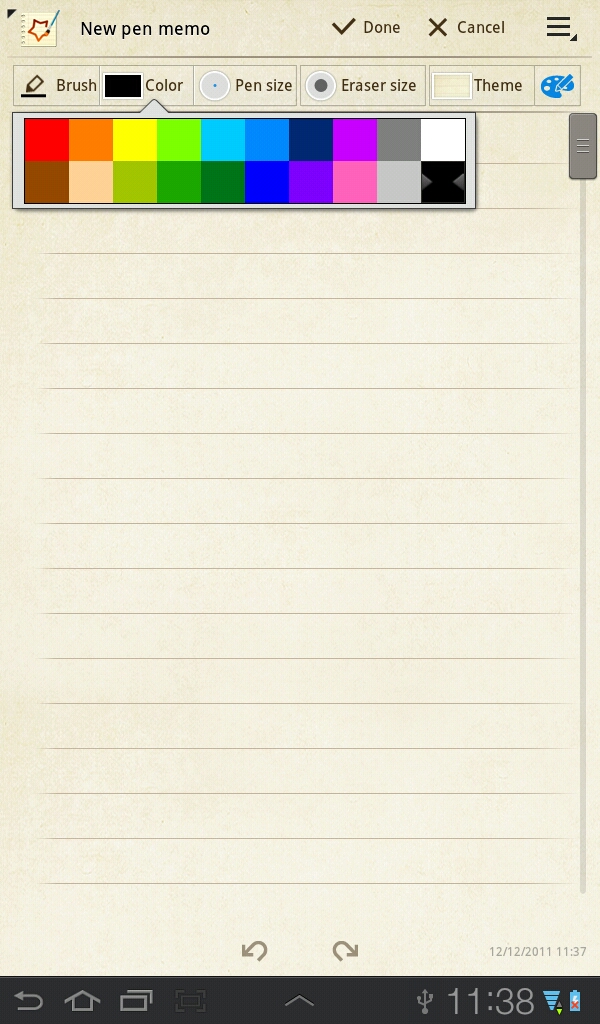Image resolution: width=600 pixels, height=1024 pixels.
Task: Tap the system back button
Action: 28,1000
